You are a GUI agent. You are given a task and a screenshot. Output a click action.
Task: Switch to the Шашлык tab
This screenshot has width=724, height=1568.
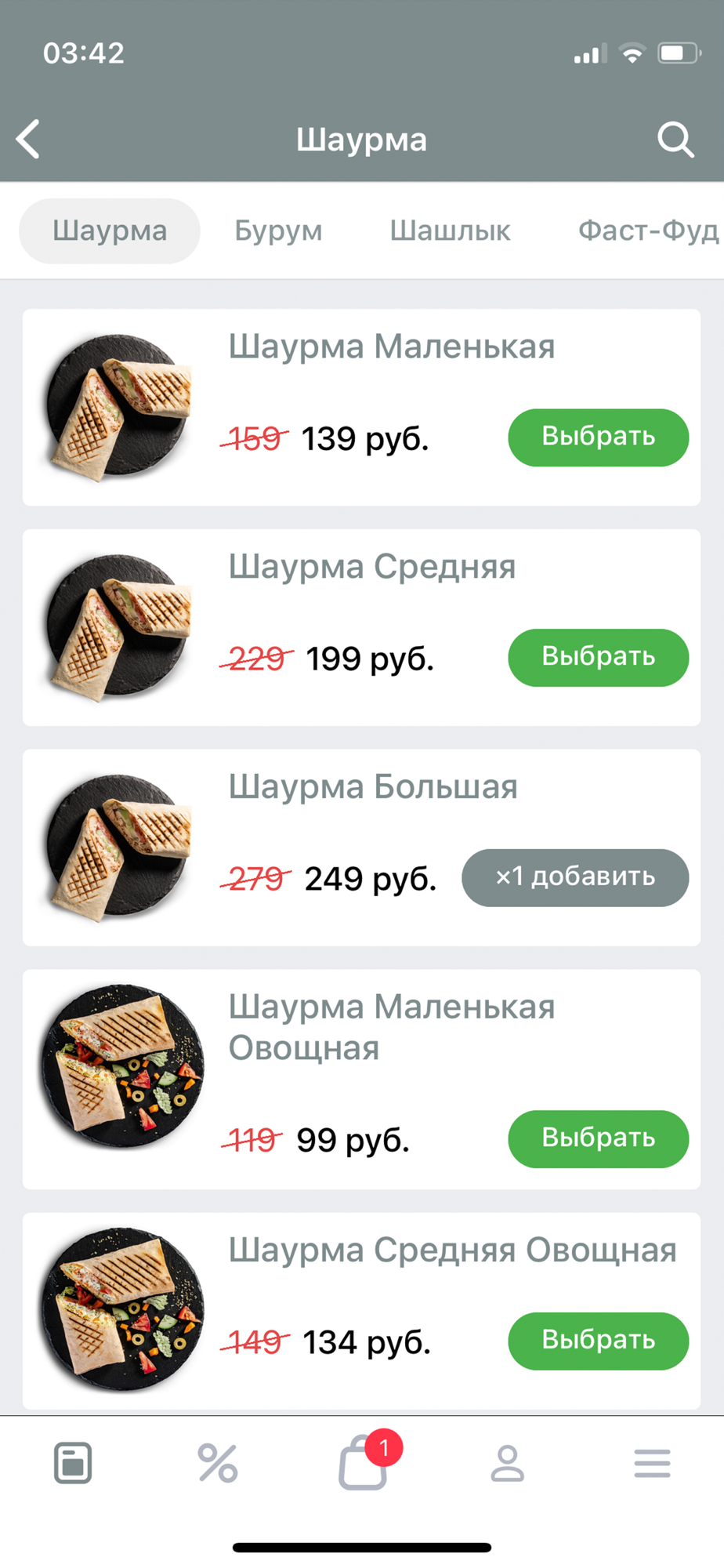coord(450,231)
